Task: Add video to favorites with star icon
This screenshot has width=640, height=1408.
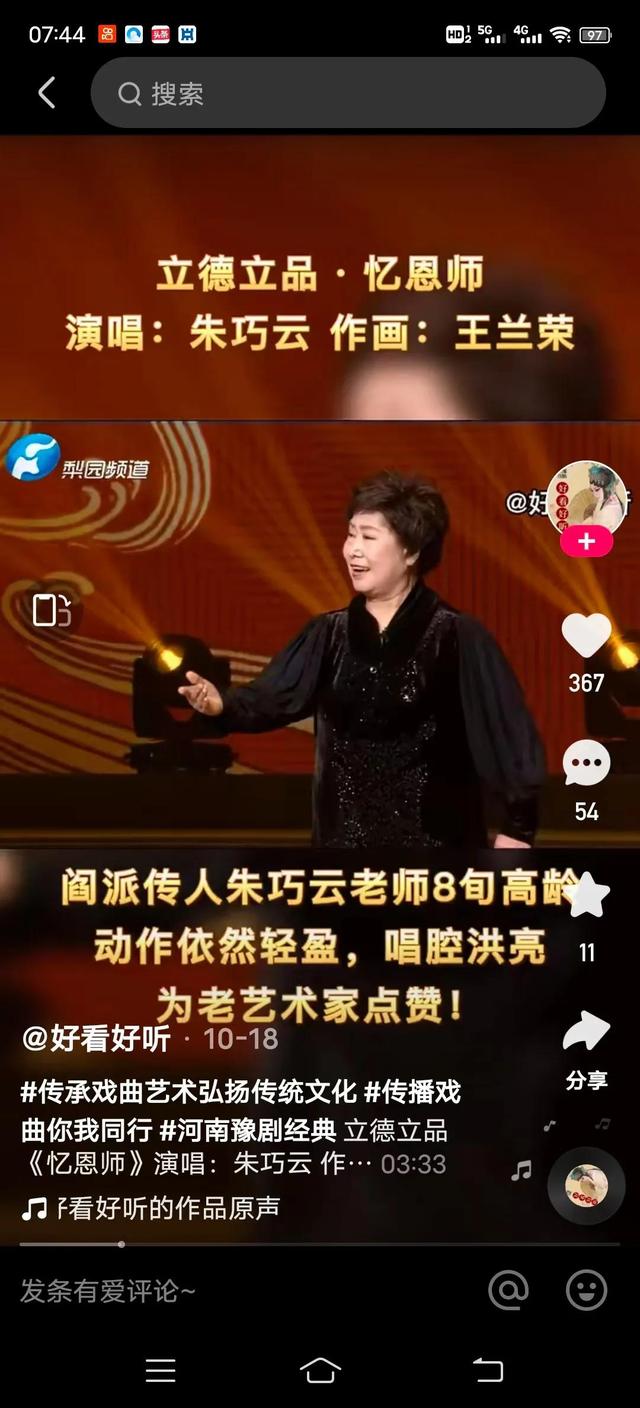Action: pos(586,895)
